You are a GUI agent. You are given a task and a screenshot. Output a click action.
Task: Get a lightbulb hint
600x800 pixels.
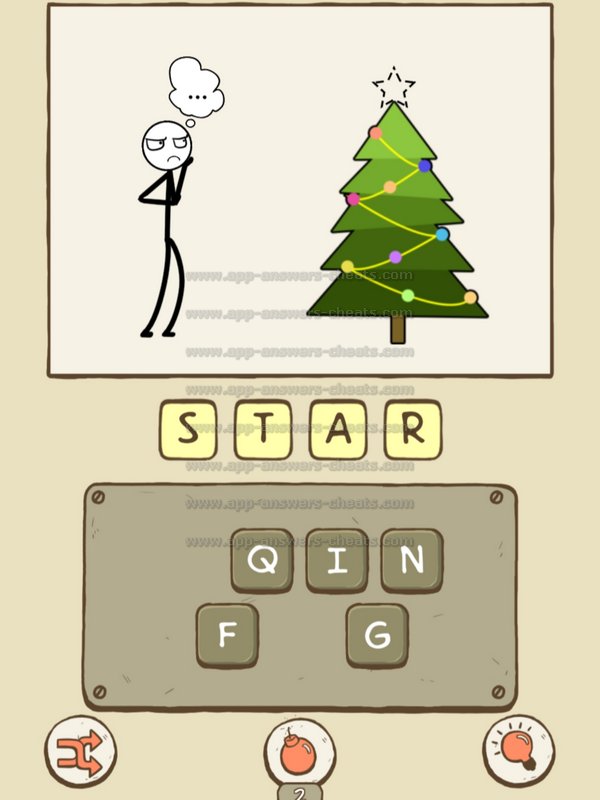click(519, 750)
